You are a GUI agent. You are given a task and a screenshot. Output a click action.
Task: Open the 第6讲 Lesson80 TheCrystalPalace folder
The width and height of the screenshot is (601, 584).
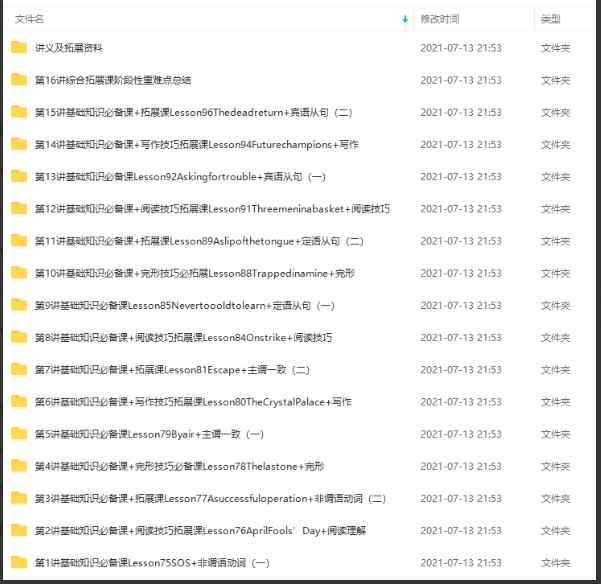click(x=192, y=402)
